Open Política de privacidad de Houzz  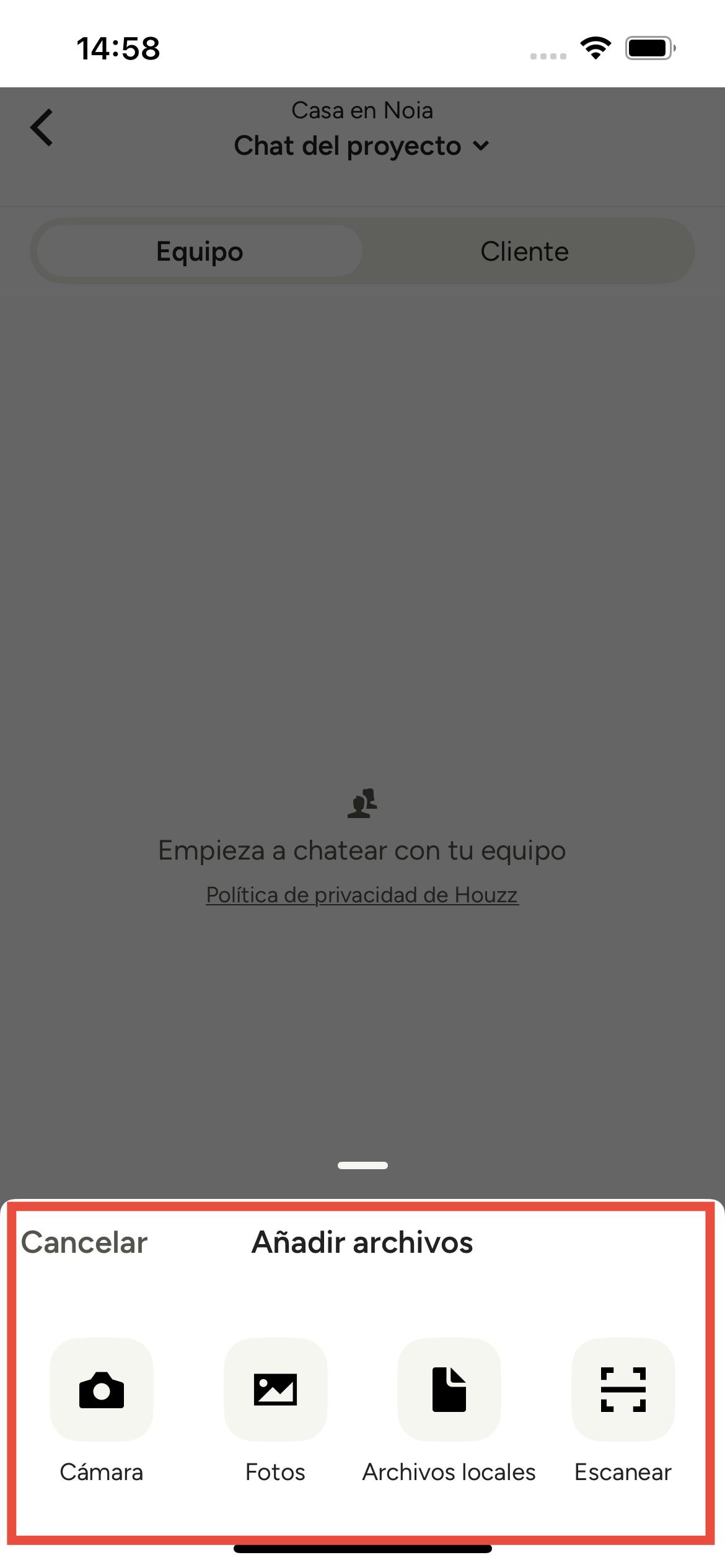coord(362,895)
